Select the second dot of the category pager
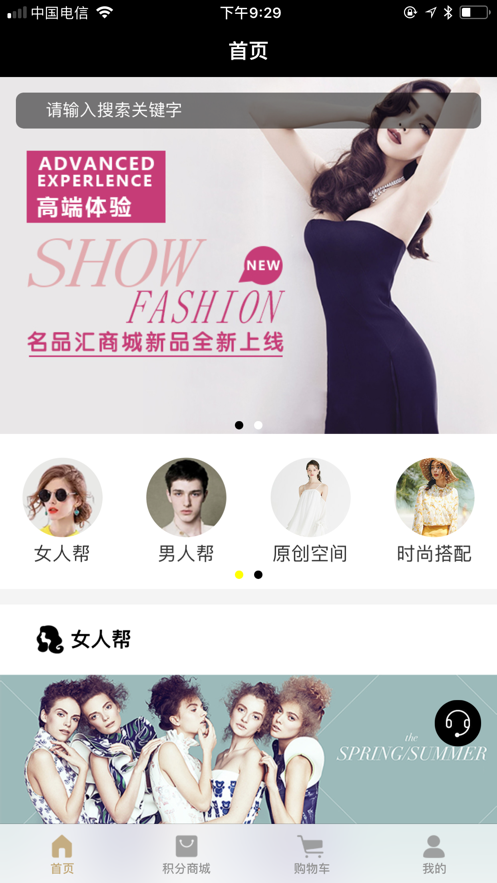Screen dimensions: 497x883 (x=258, y=574)
